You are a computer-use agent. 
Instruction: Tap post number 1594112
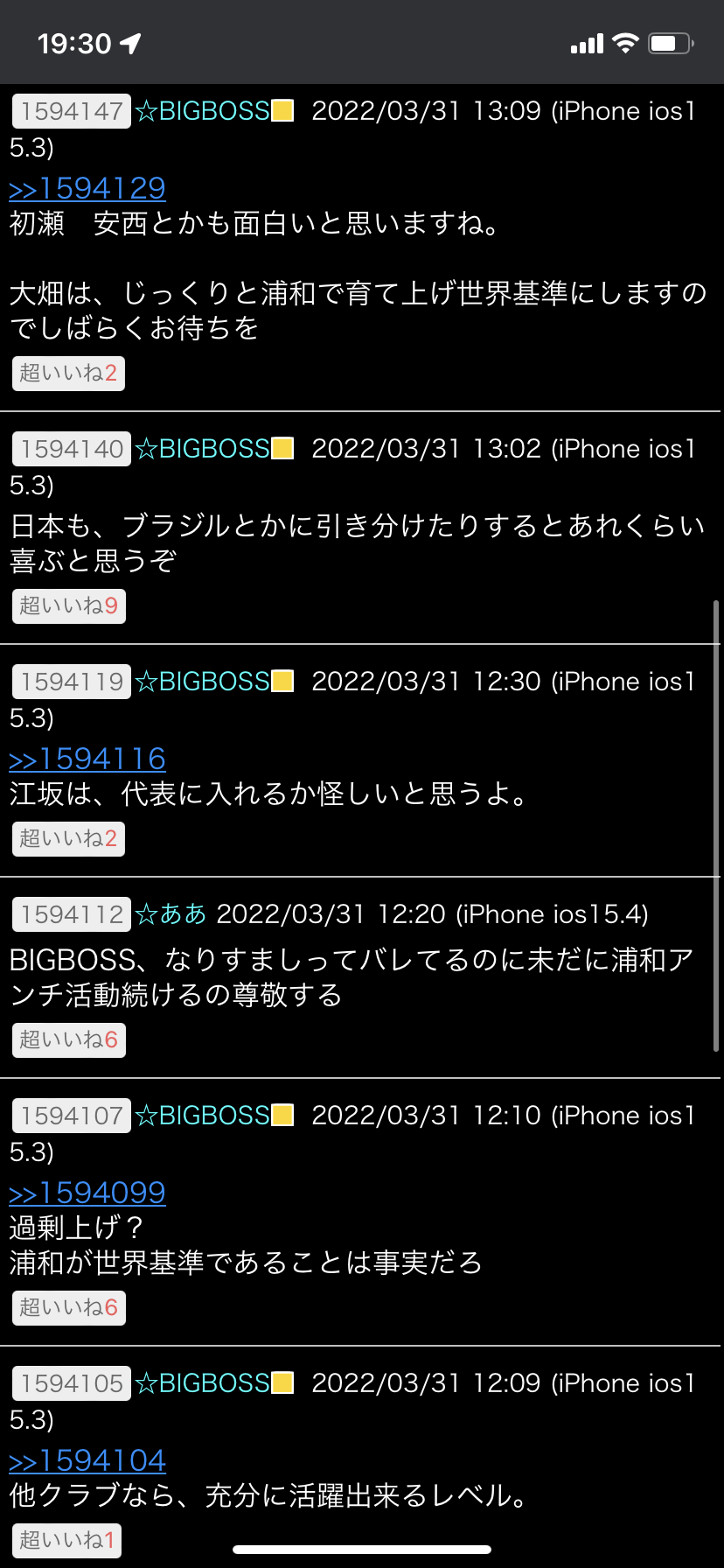click(x=72, y=915)
